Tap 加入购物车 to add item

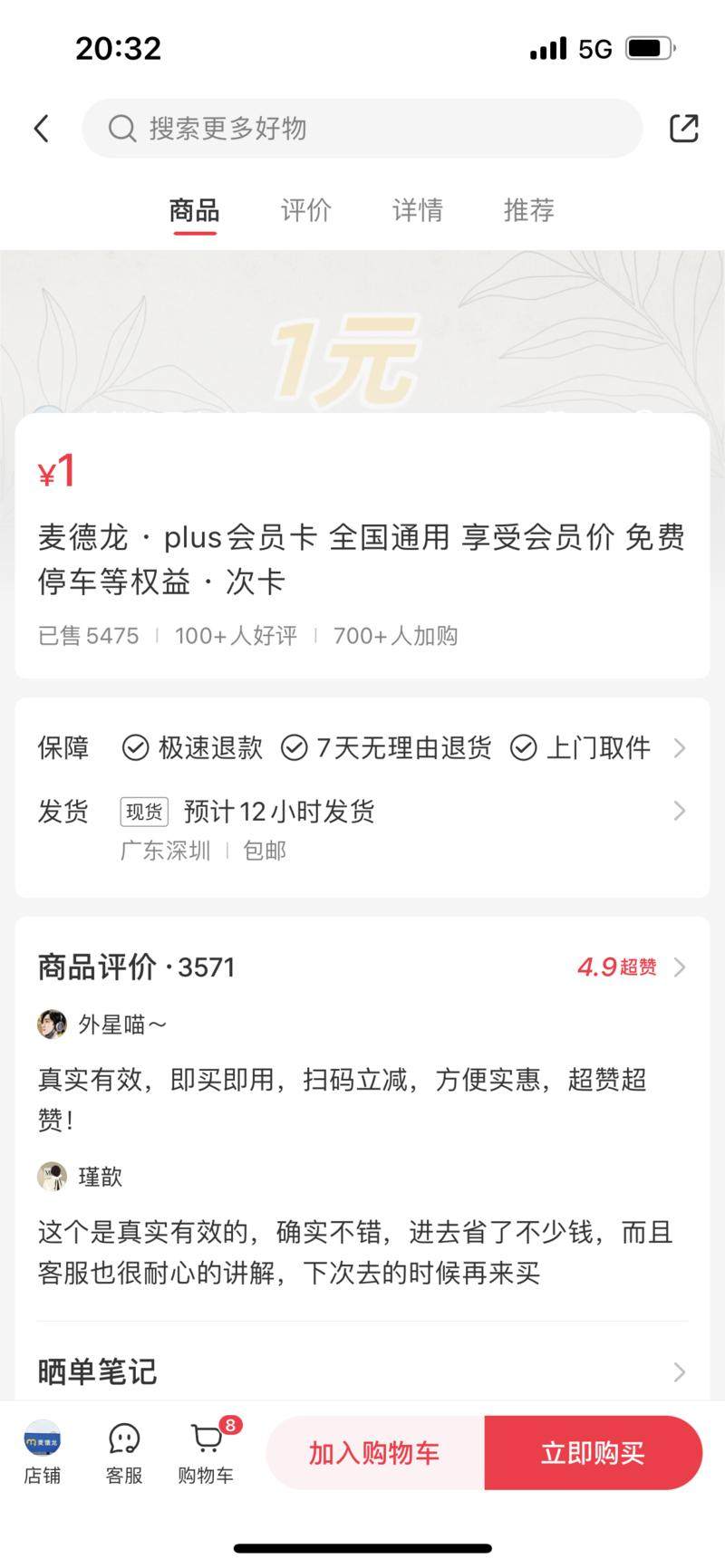374,1453
